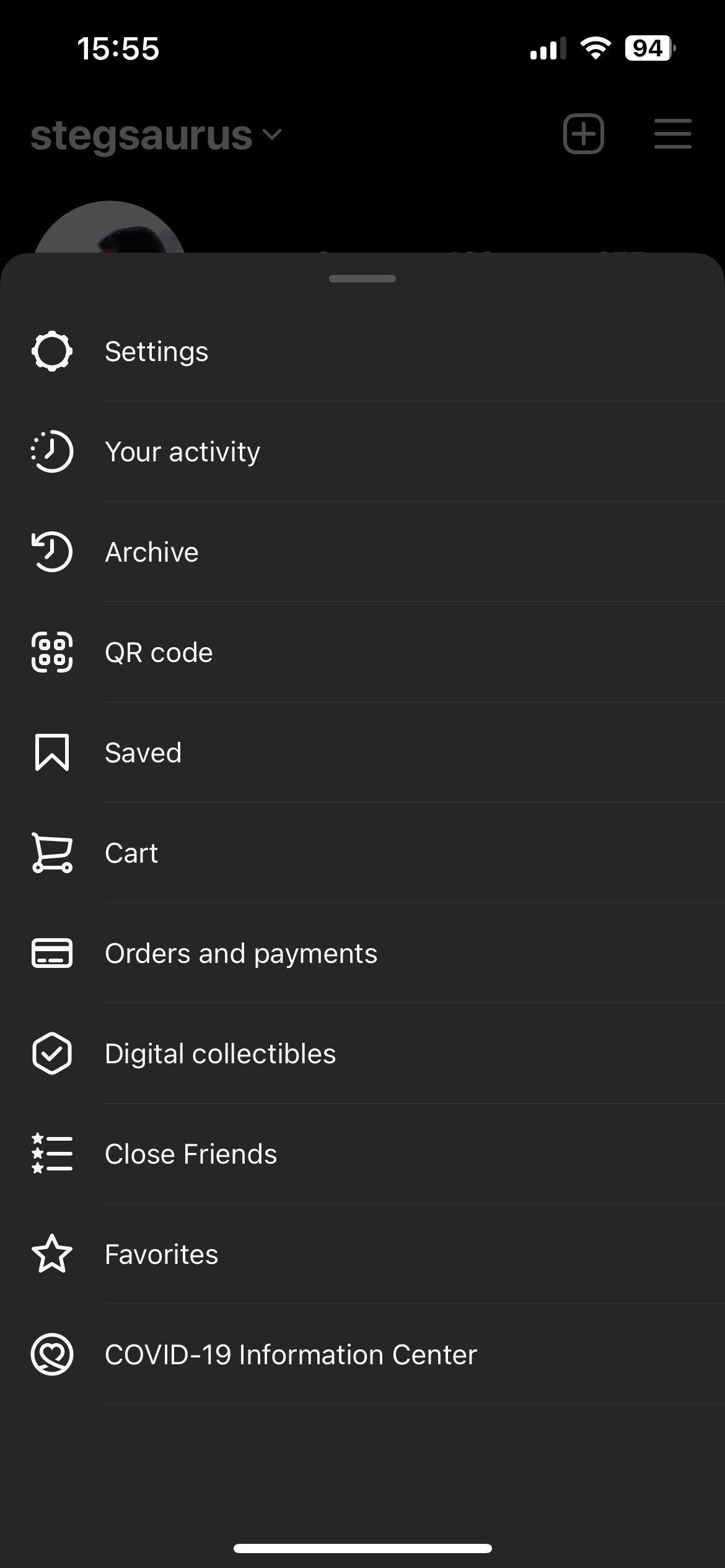Open the shopping Cart
725x1568 pixels.
[x=131, y=853]
